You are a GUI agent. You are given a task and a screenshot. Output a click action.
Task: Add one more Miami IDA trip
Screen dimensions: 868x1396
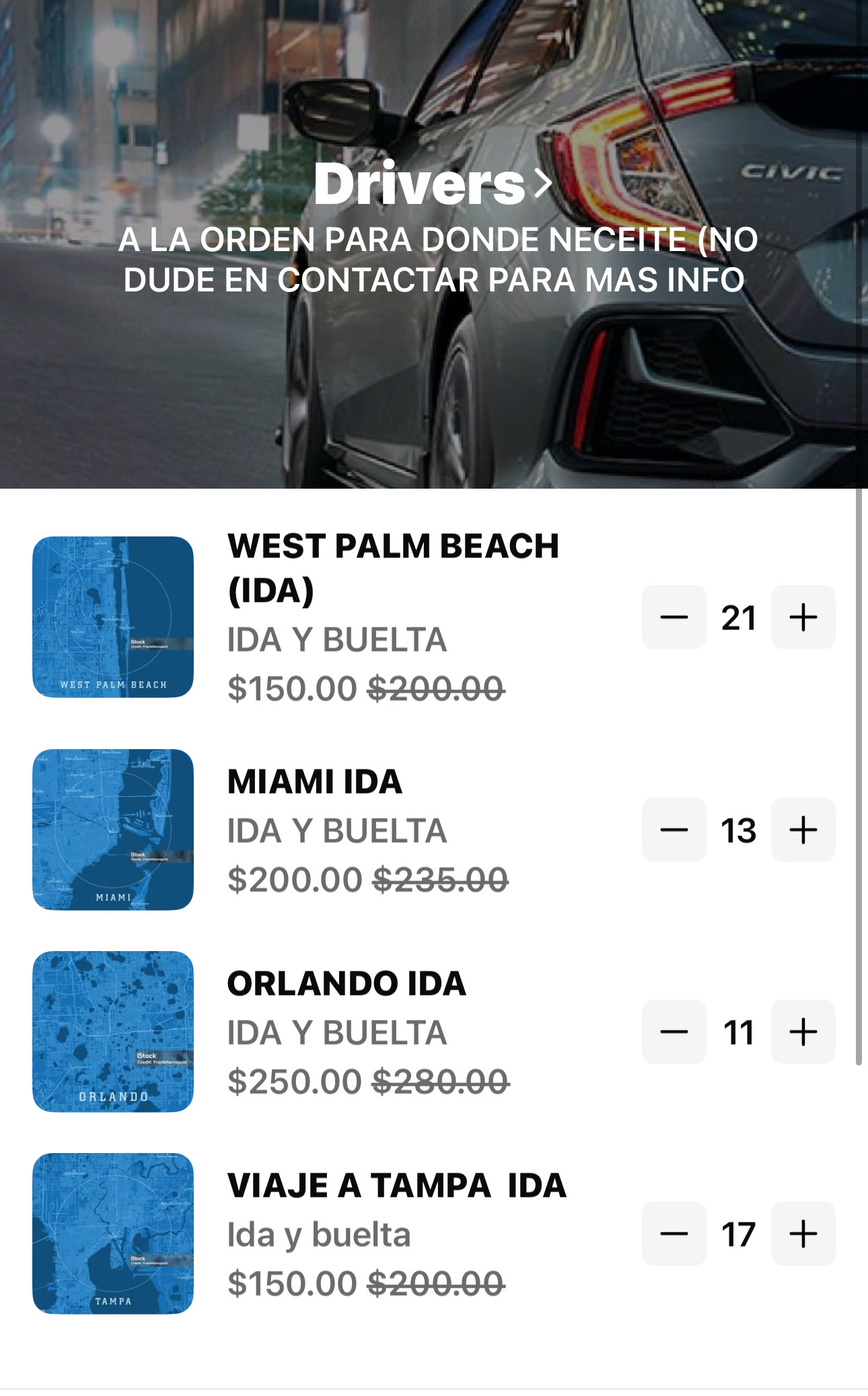click(803, 830)
